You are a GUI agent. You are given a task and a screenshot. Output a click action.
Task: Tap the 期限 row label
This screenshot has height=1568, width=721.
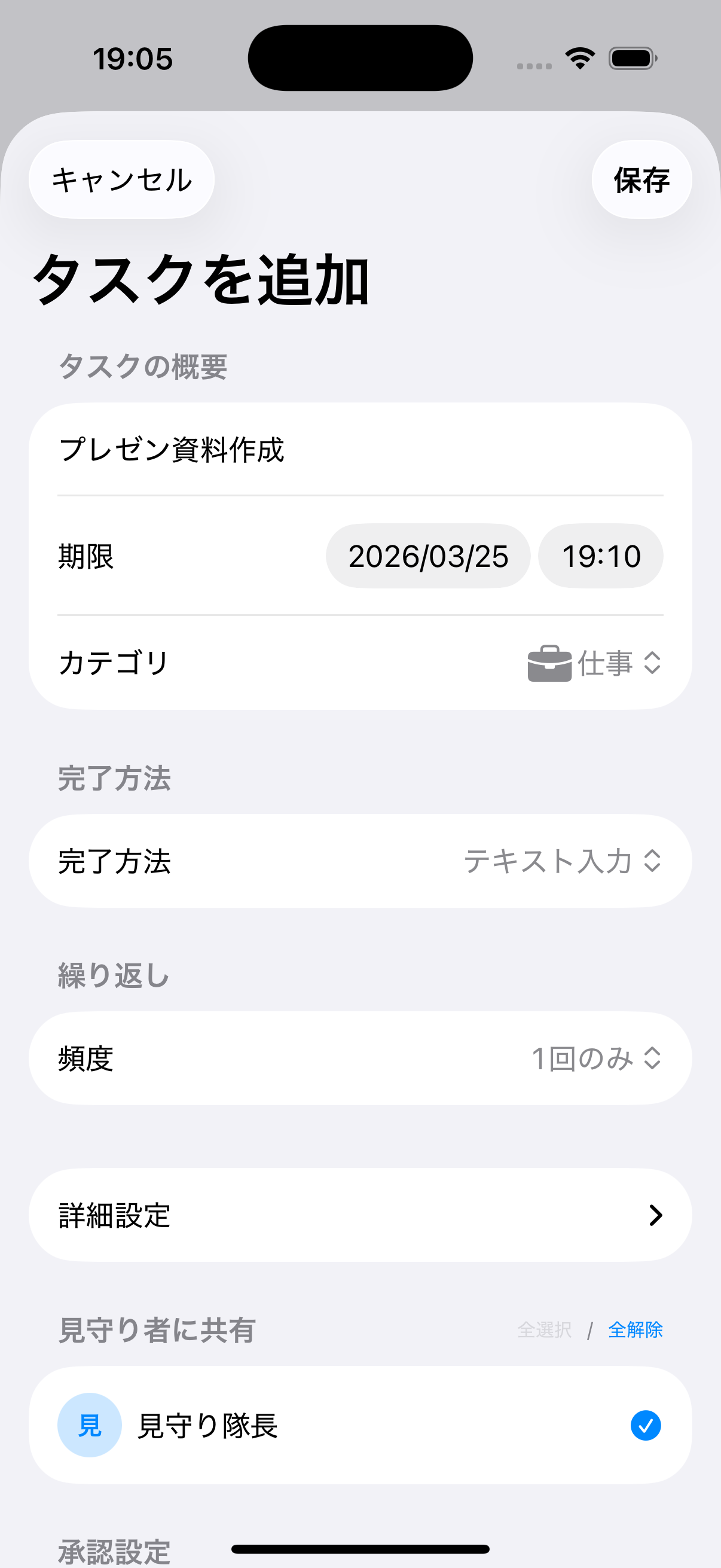click(x=85, y=557)
